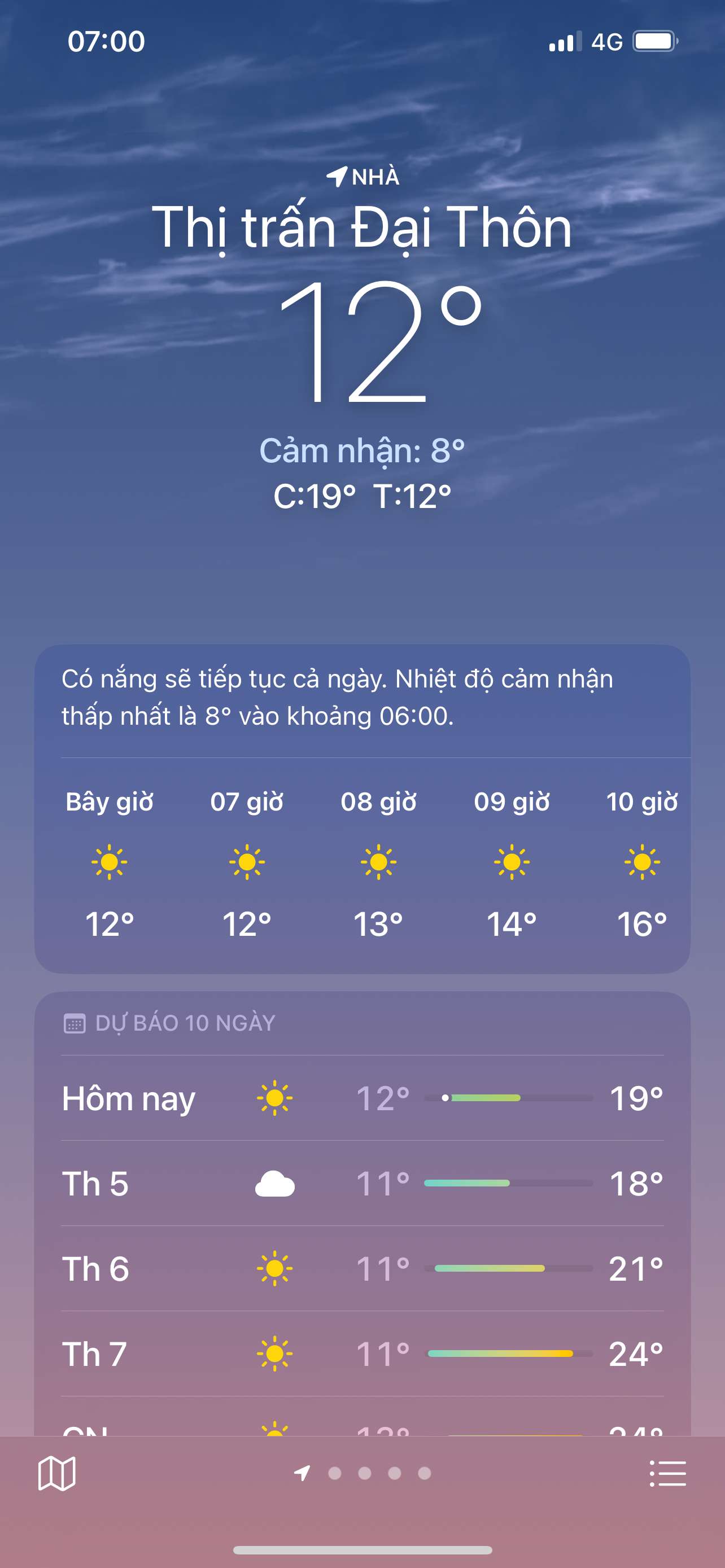Open the Th 6 forecast row
This screenshot has height=1568, width=725.
tap(362, 1268)
